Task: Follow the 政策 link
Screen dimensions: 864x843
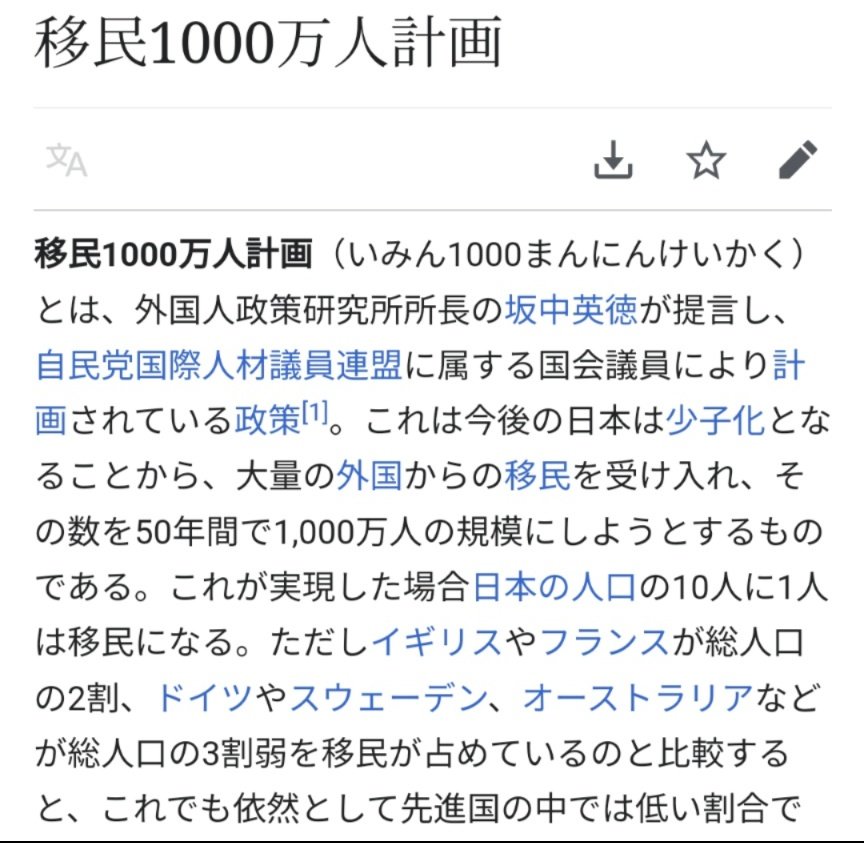Action: coord(266,420)
